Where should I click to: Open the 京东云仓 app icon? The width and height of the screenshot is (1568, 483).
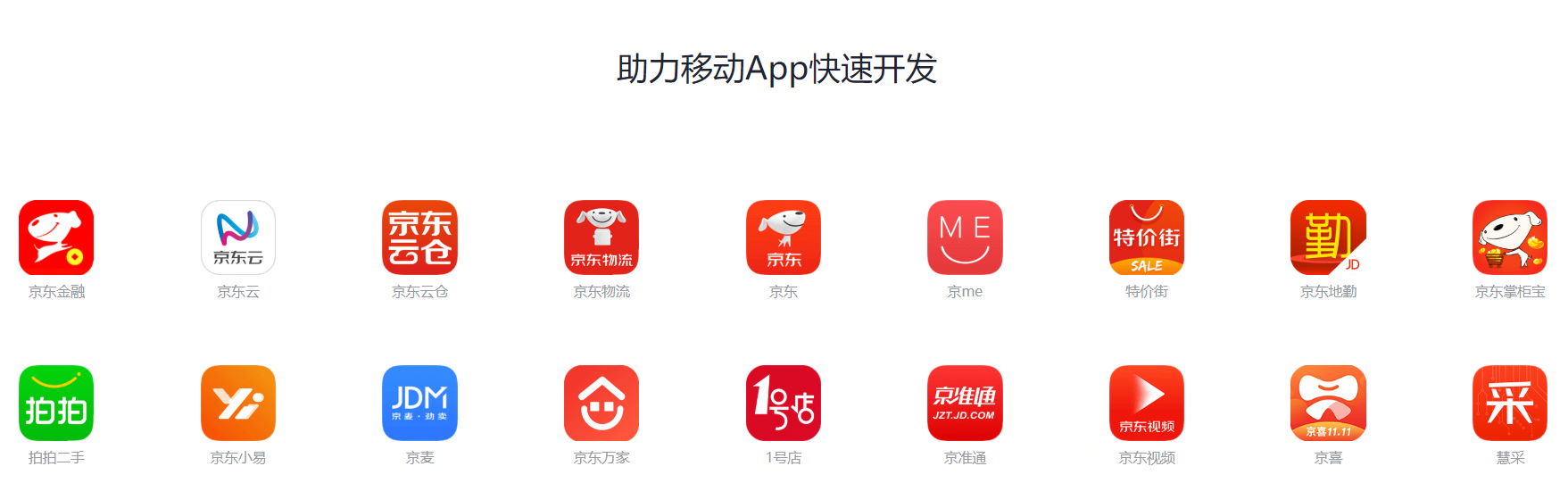pos(419,237)
